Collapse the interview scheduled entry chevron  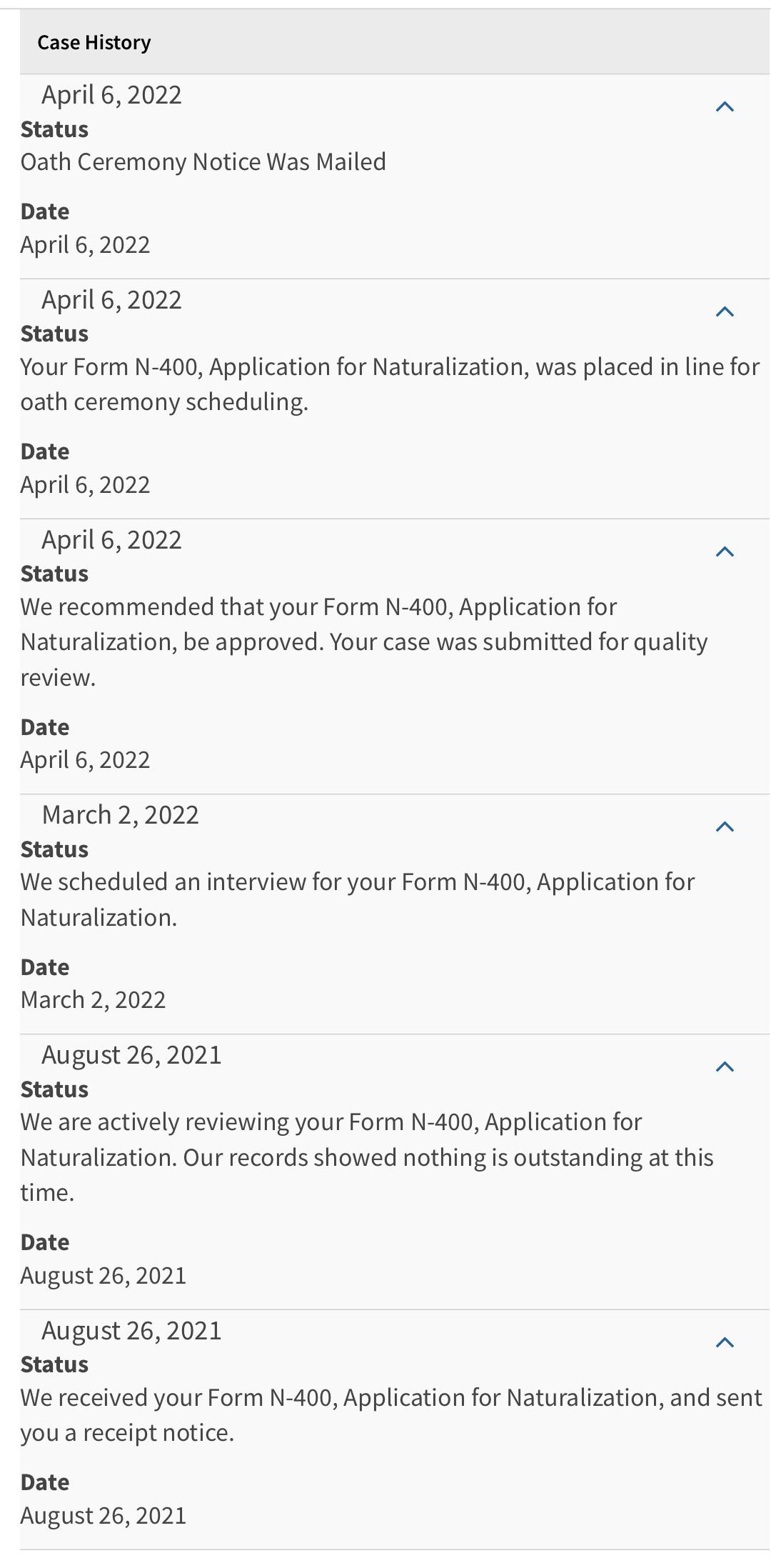[725, 827]
